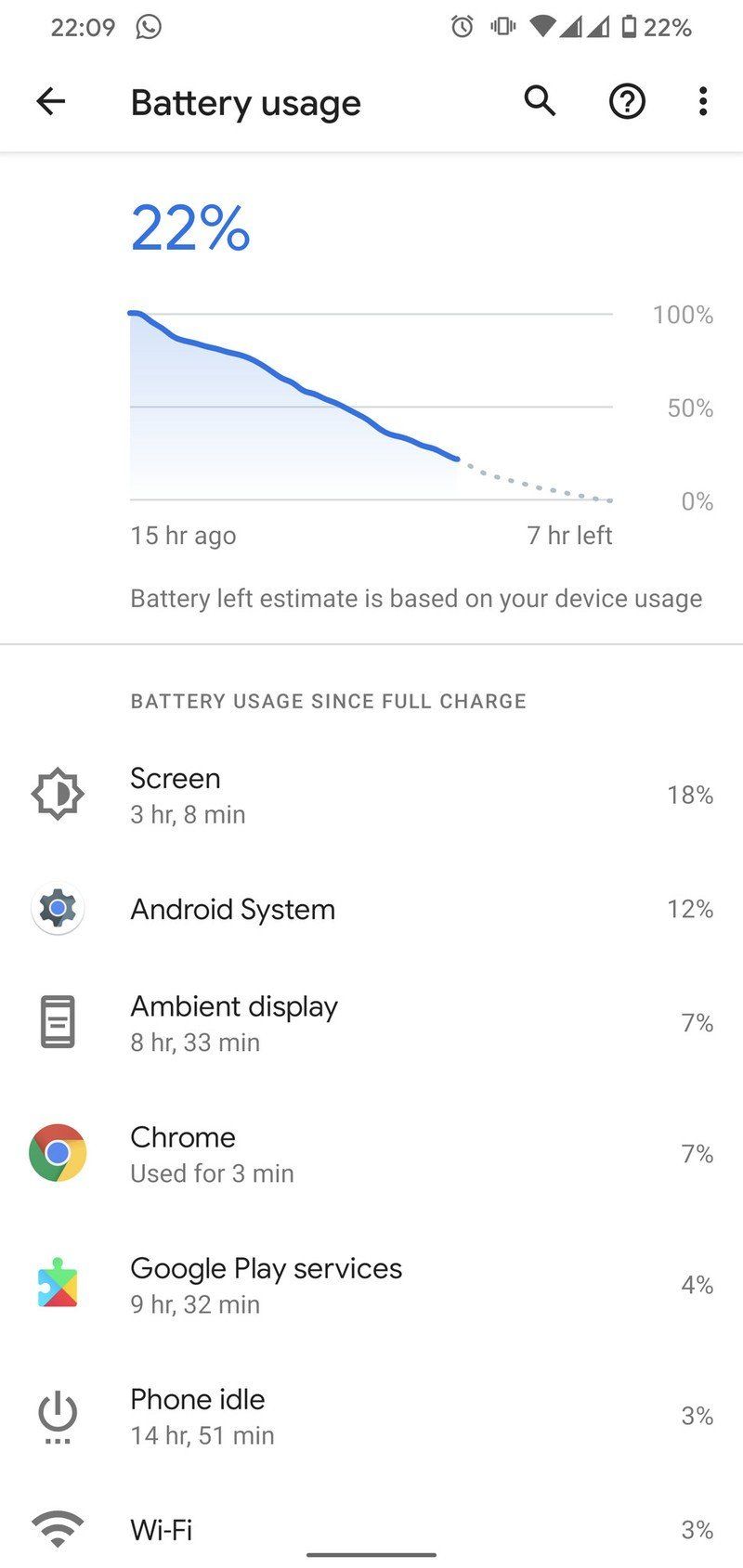Tap the battery level icon in status bar
The height and width of the screenshot is (1568, 743).
click(x=628, y=28)
